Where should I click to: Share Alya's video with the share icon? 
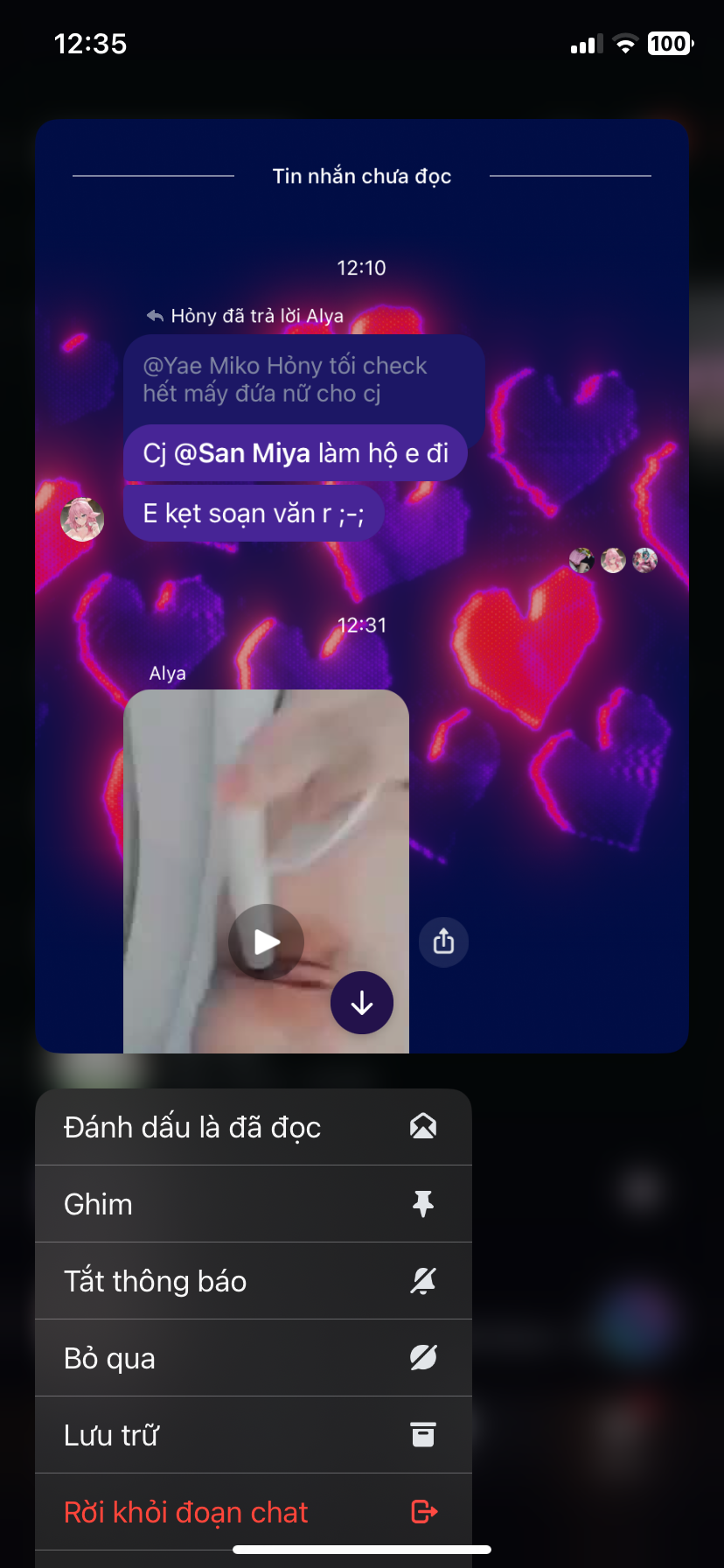443,941
